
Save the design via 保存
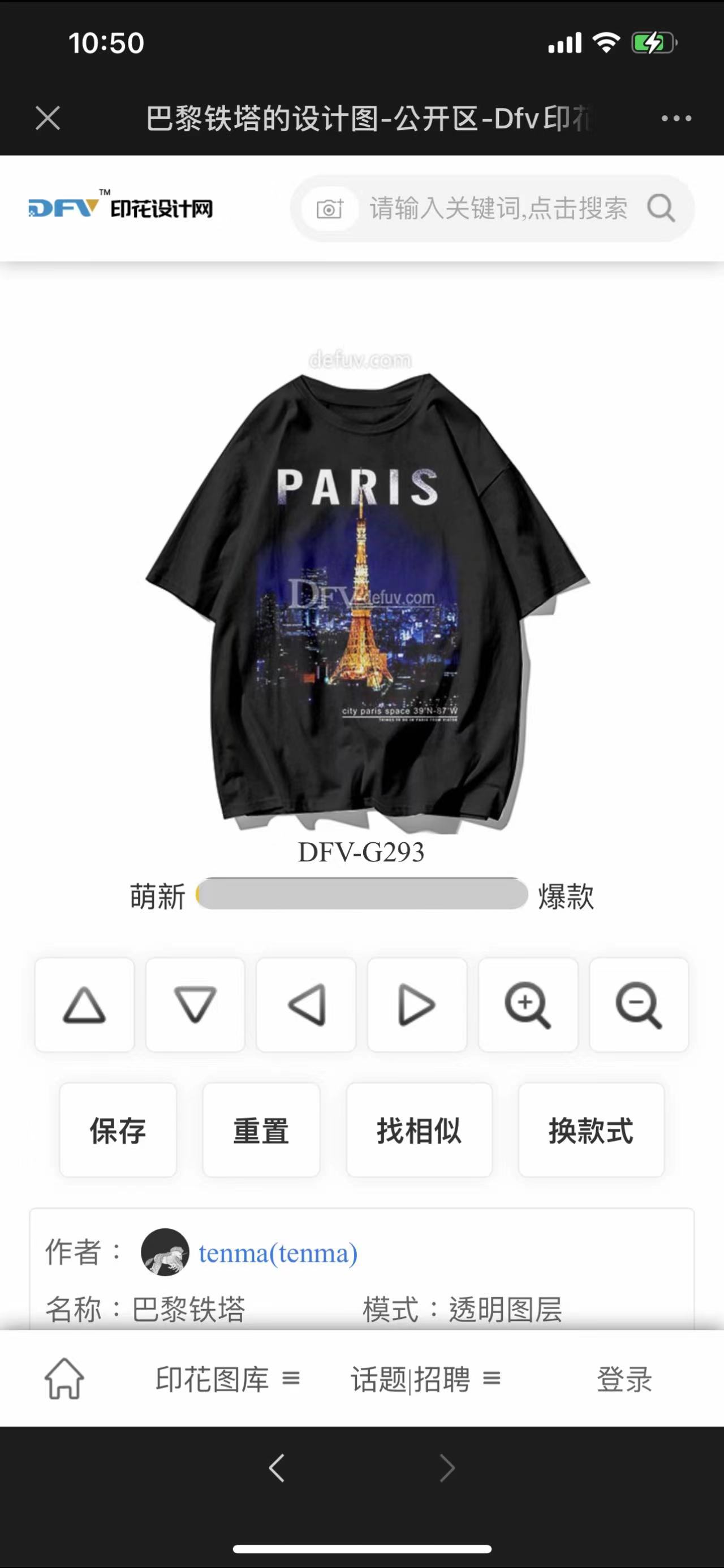118,1130
